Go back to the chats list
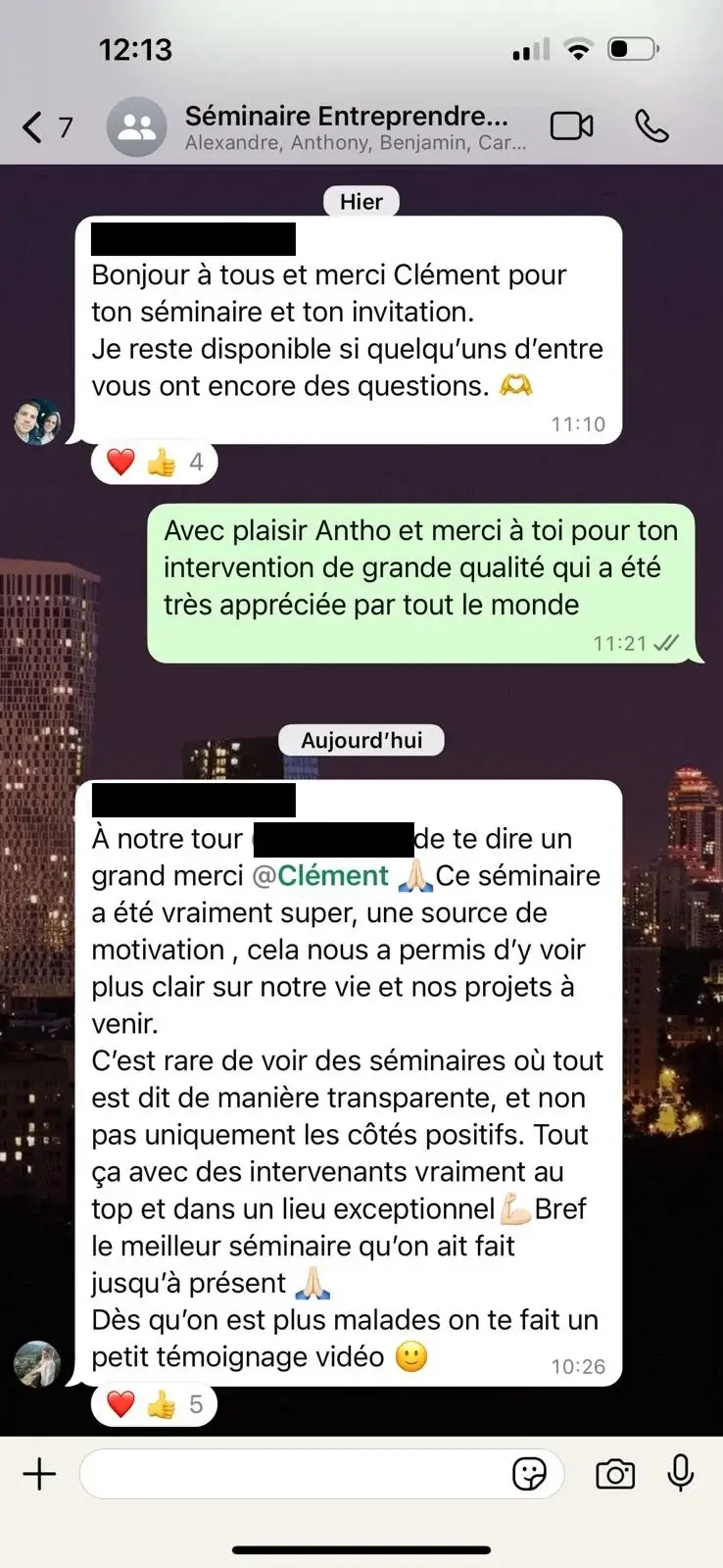Image resolution: width=723 pixels, height=1568 pixels. point(44,127)
